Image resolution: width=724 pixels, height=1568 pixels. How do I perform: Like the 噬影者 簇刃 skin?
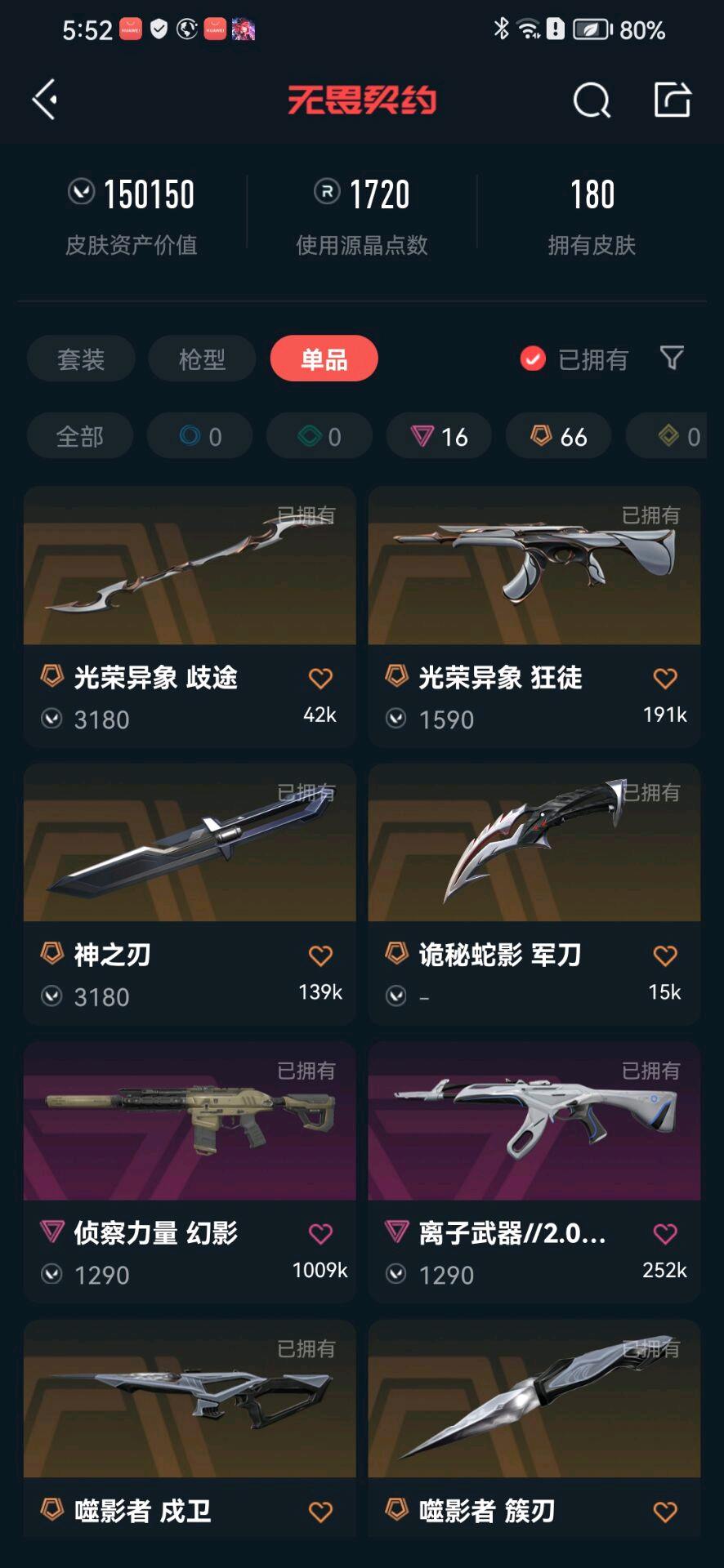pos(665,1512)
